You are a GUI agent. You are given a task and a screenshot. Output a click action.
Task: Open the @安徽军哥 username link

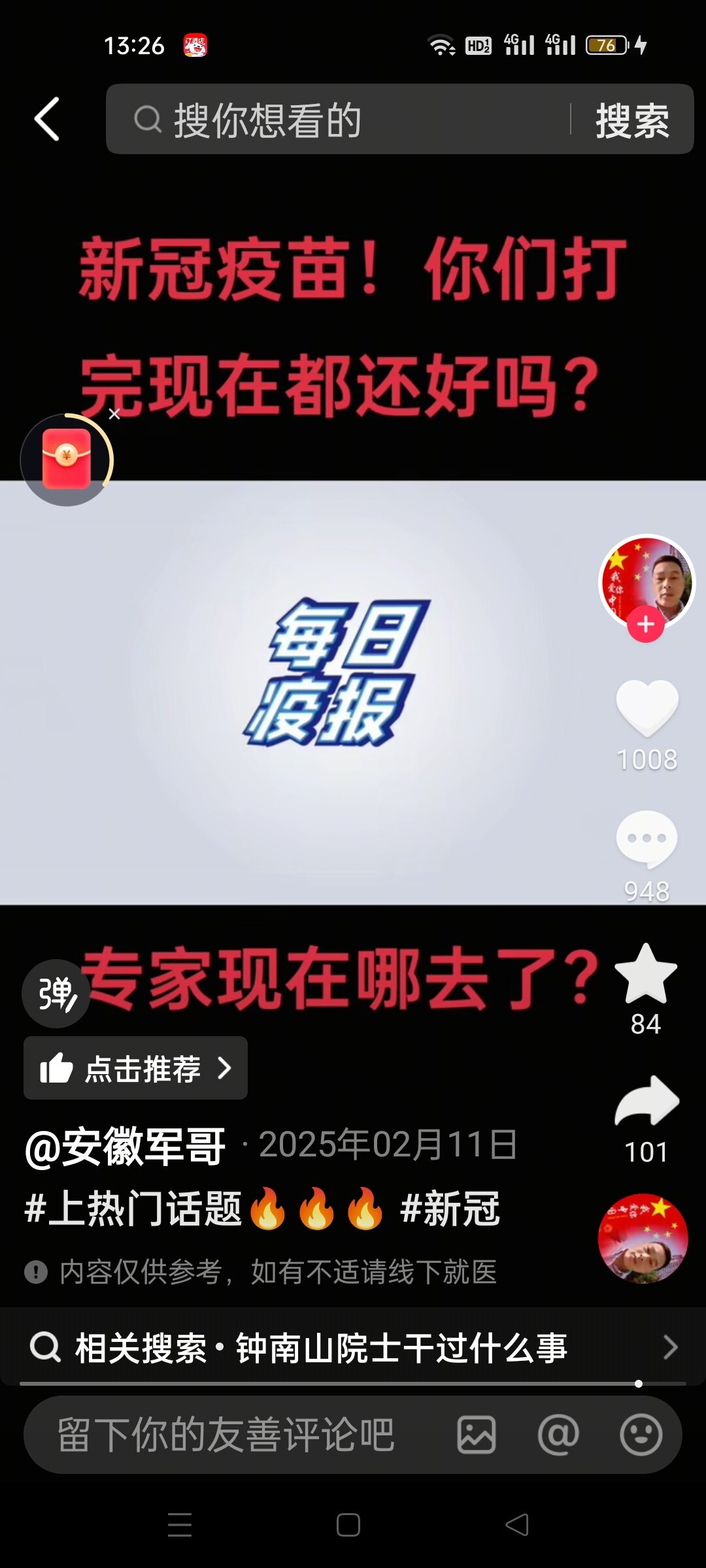126,1147
